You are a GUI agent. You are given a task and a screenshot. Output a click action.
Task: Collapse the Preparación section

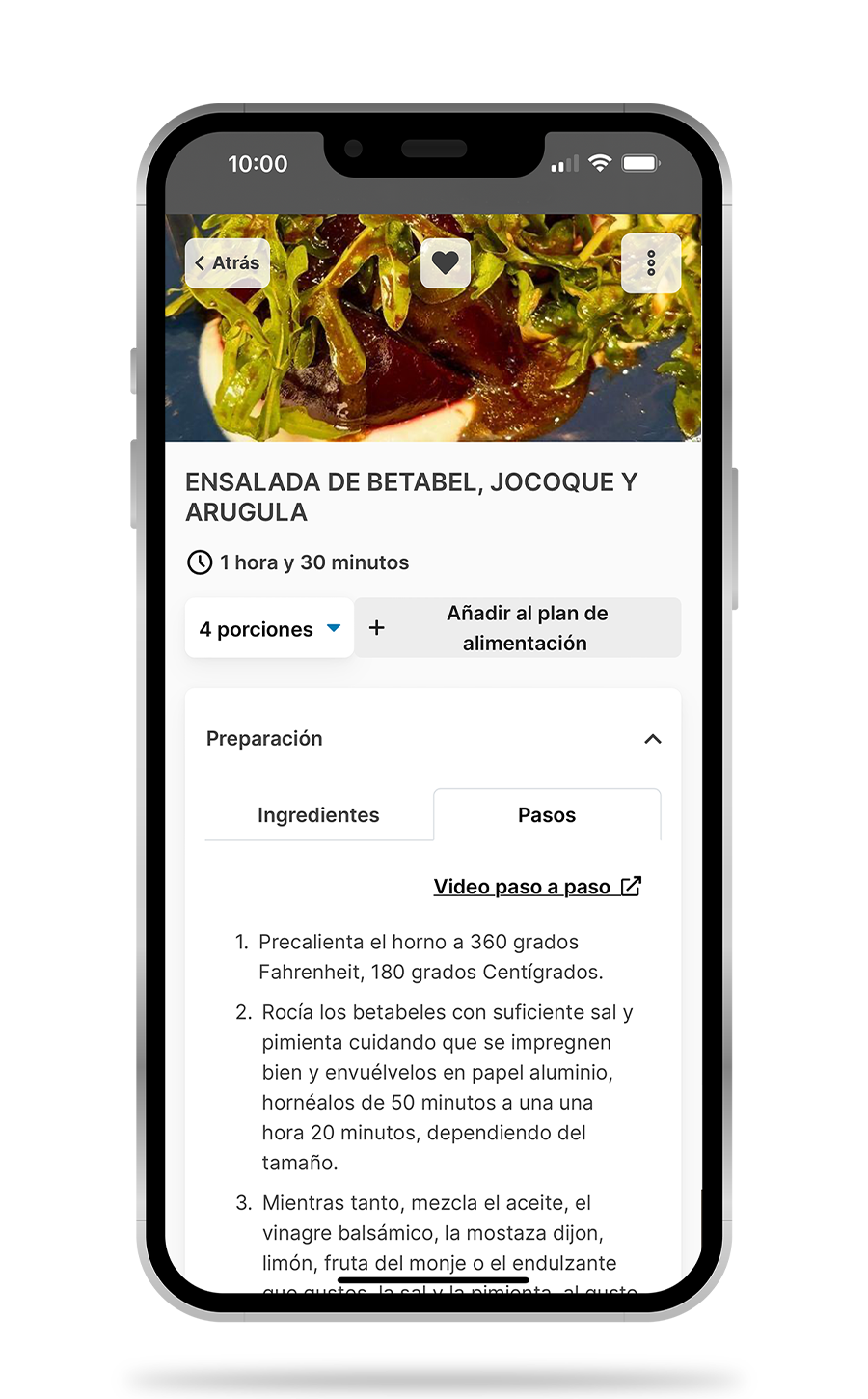click(x=652, y=739)
